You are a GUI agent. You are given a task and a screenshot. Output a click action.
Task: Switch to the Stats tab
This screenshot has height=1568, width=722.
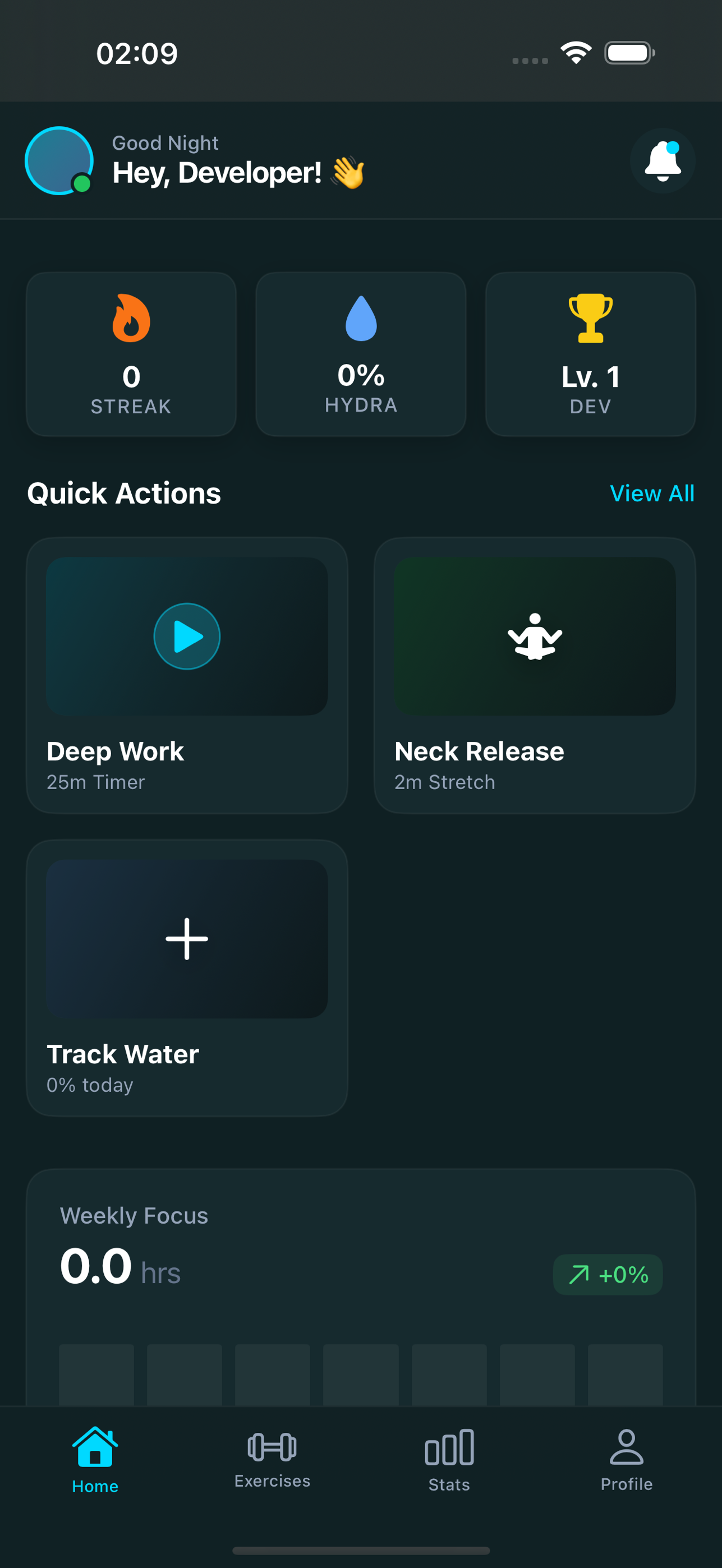[449, 1458]
